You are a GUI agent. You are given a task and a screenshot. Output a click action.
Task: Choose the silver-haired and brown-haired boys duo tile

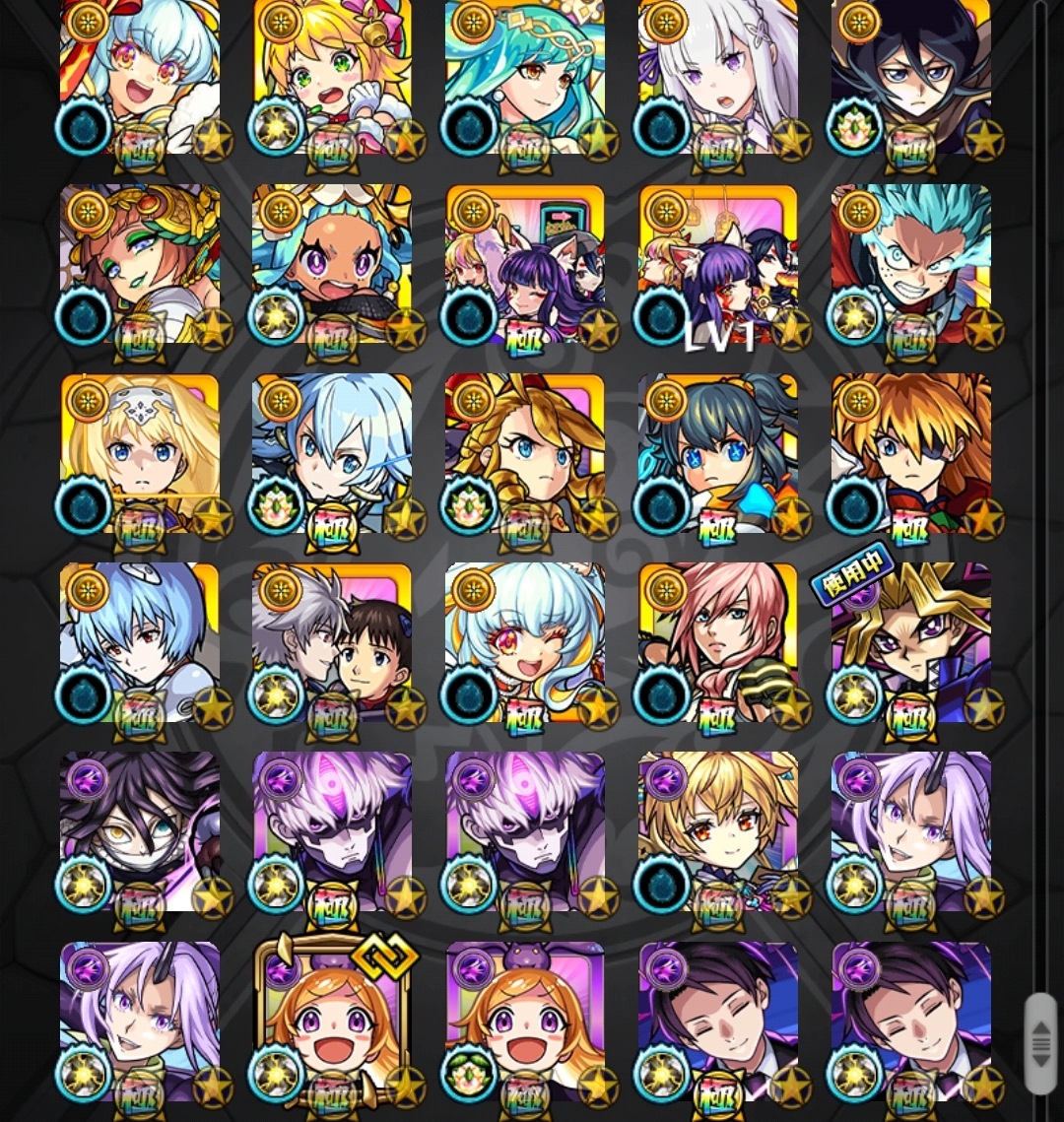click(332, 645)
